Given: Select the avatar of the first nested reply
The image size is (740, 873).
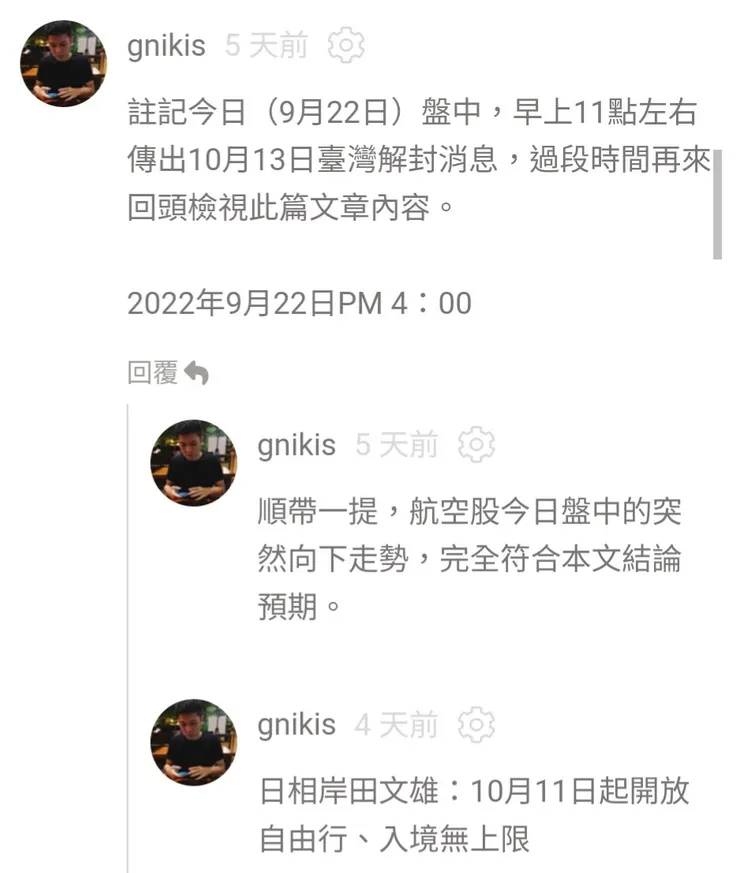Looking at the screenshot, I should [x=192, y=462].
